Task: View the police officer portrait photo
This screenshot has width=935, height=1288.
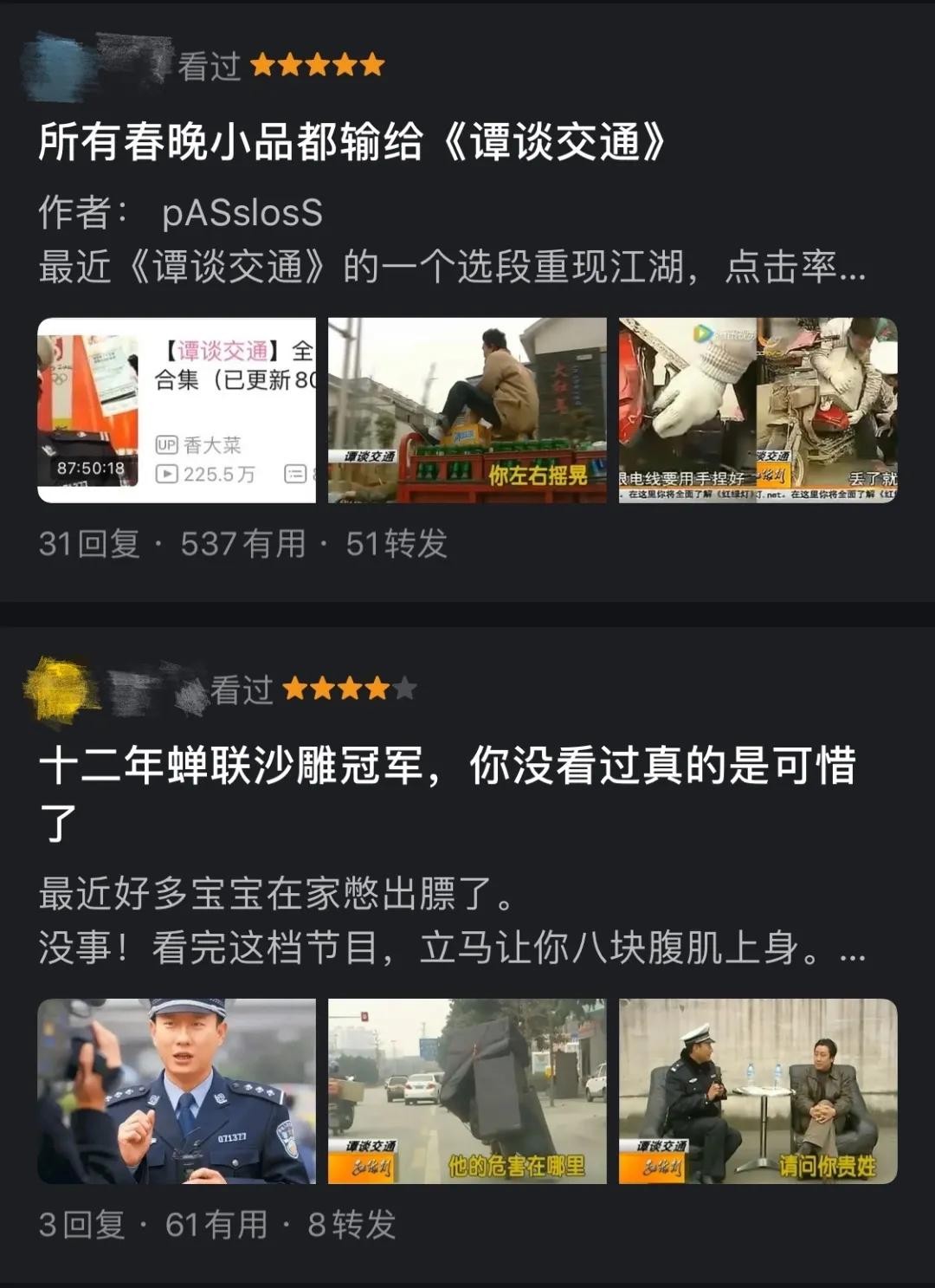Action: (x=177, y=1091)
